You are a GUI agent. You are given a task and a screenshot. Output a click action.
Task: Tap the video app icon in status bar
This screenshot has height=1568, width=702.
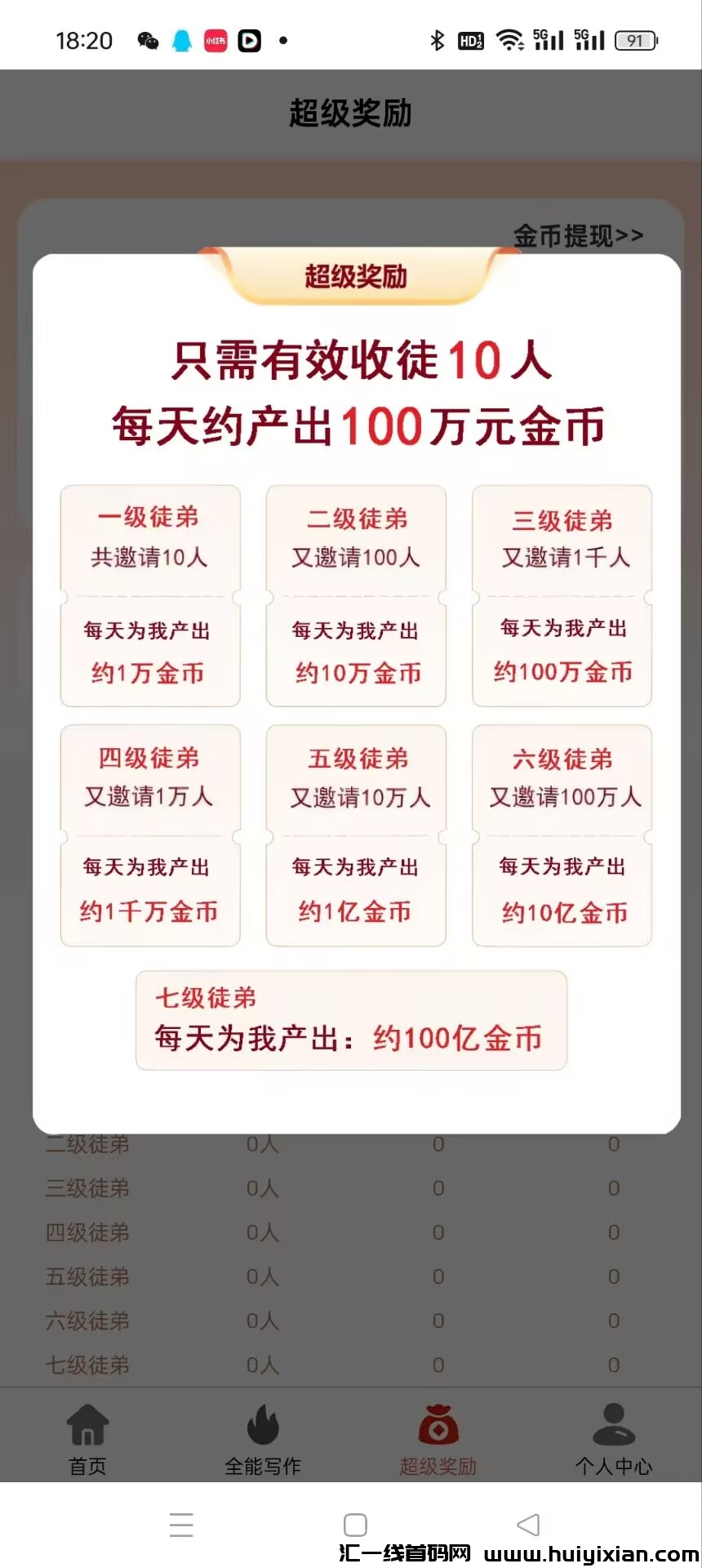(249, 40)
